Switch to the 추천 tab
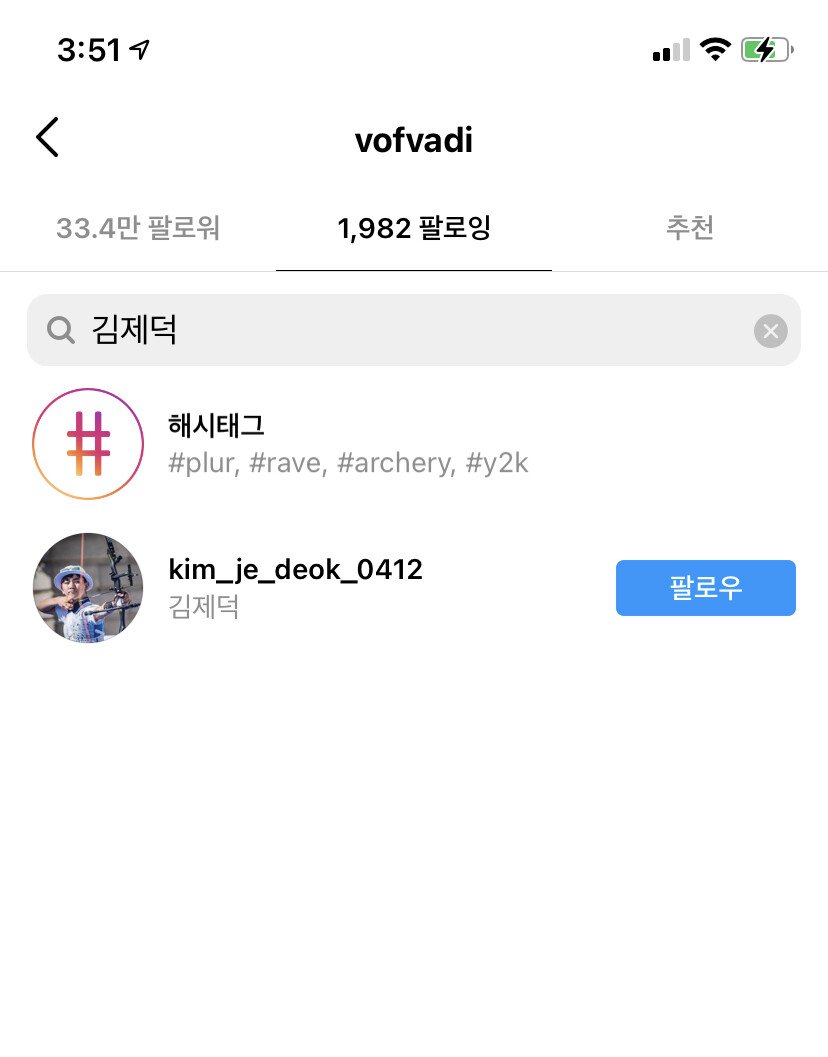 [x=690, y=229]
